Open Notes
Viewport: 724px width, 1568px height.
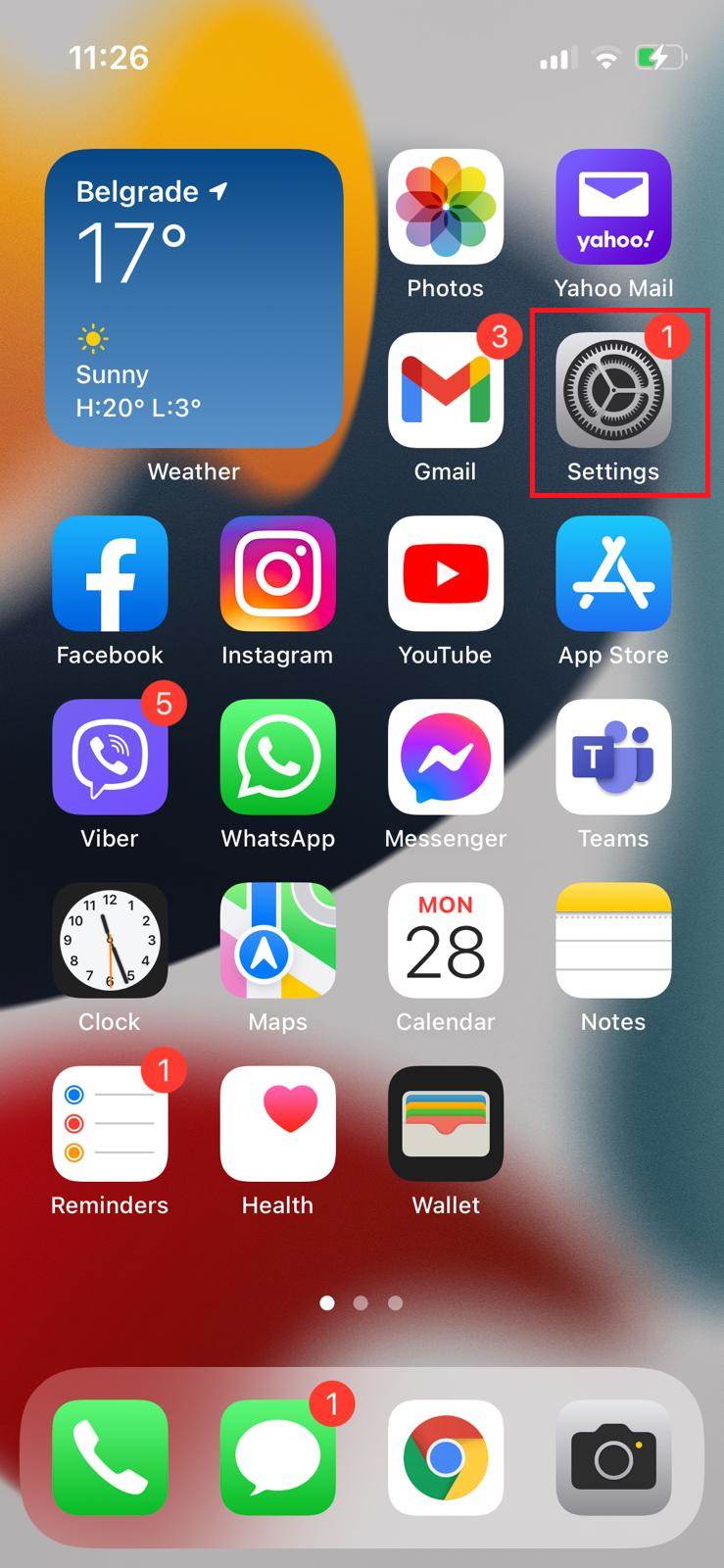(x=613, y=940)
